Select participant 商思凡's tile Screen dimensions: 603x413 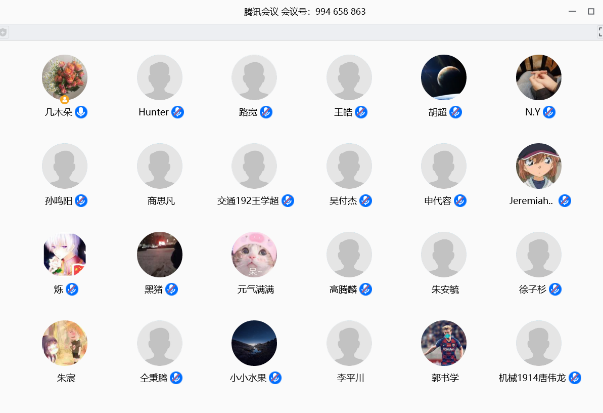coord(160,166)
